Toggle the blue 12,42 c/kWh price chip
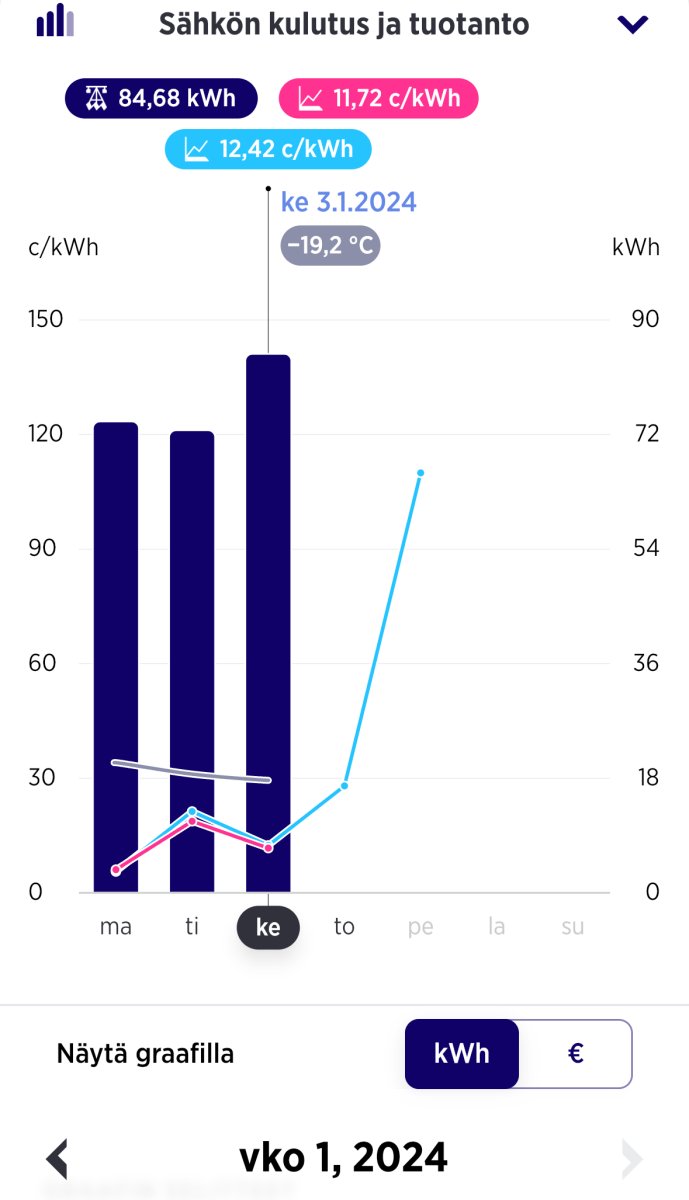689x1200 pixels. coord(269,150)
